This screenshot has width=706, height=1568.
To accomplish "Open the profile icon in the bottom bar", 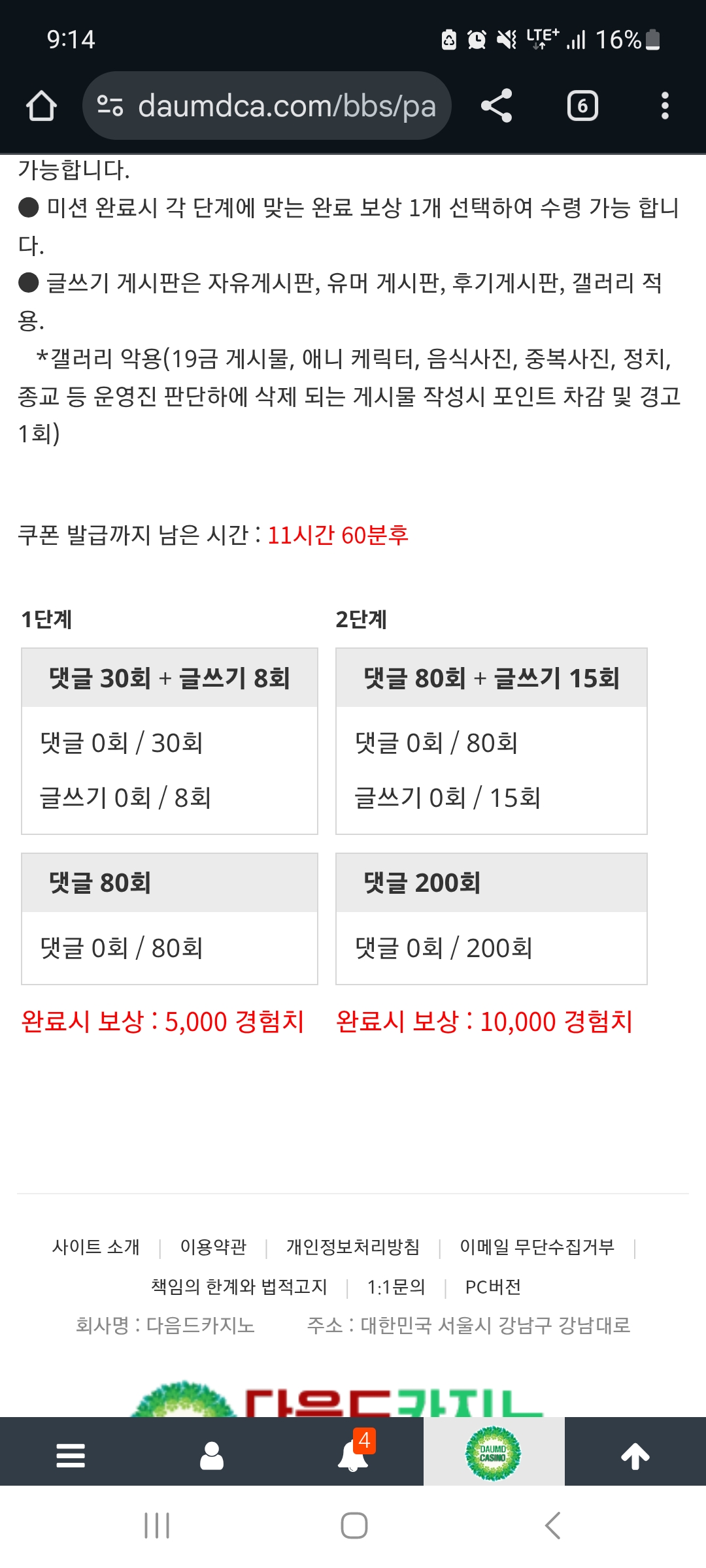I will tap(212, 1456).
